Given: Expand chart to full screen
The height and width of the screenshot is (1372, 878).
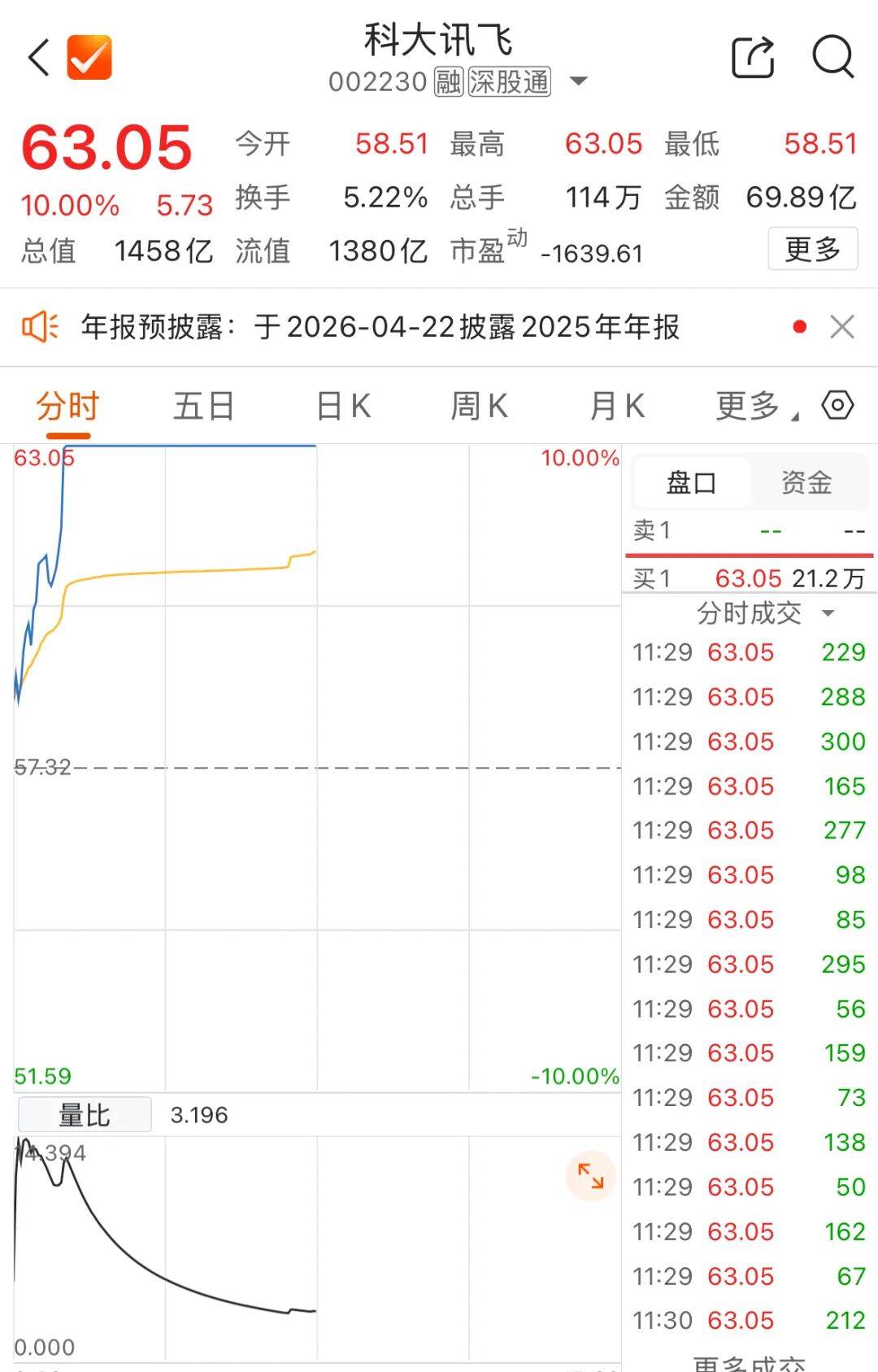Looking at the screenshot, I should pos(590,1176).
